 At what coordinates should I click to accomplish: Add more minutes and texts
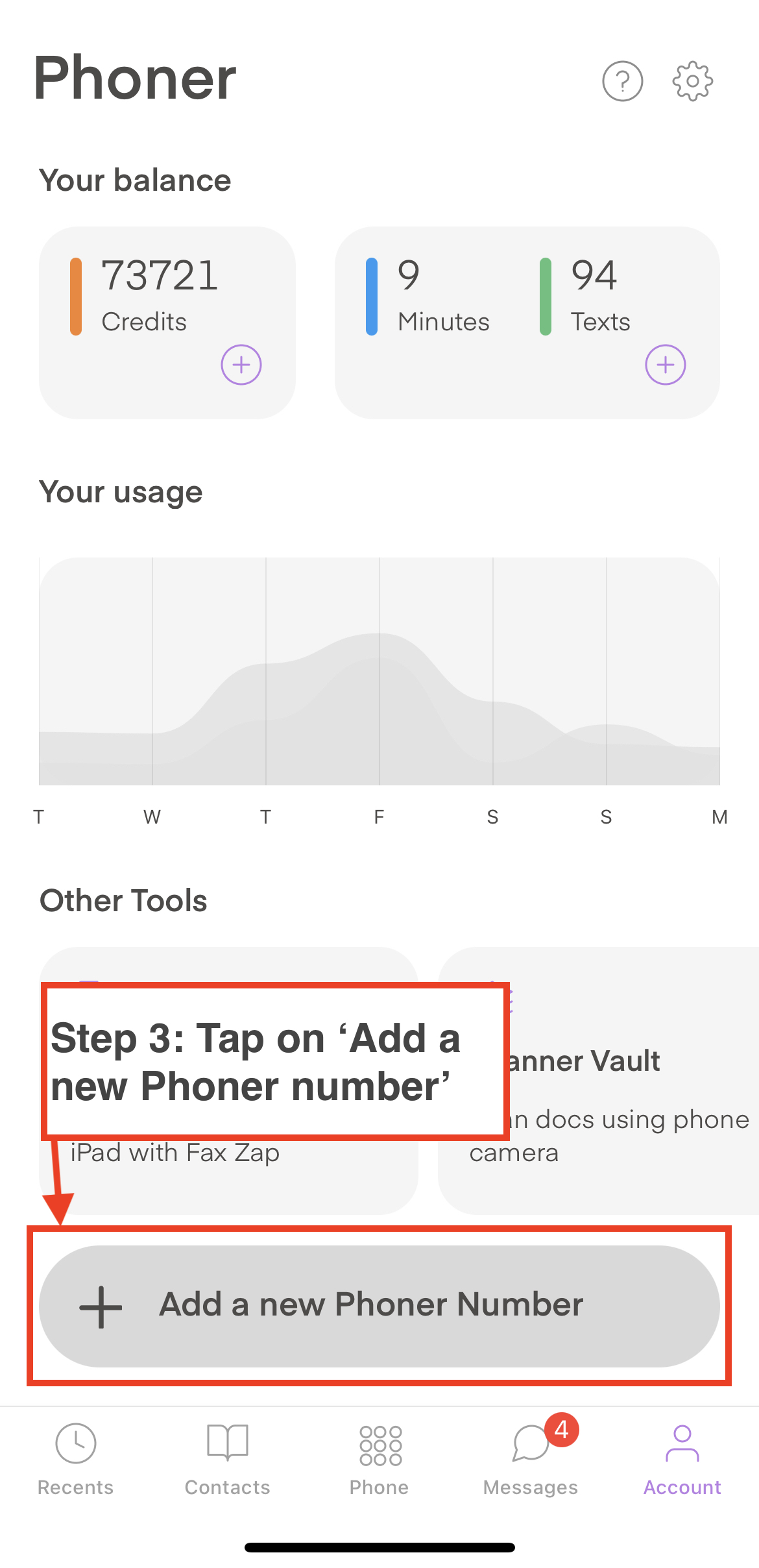point(665,365)
